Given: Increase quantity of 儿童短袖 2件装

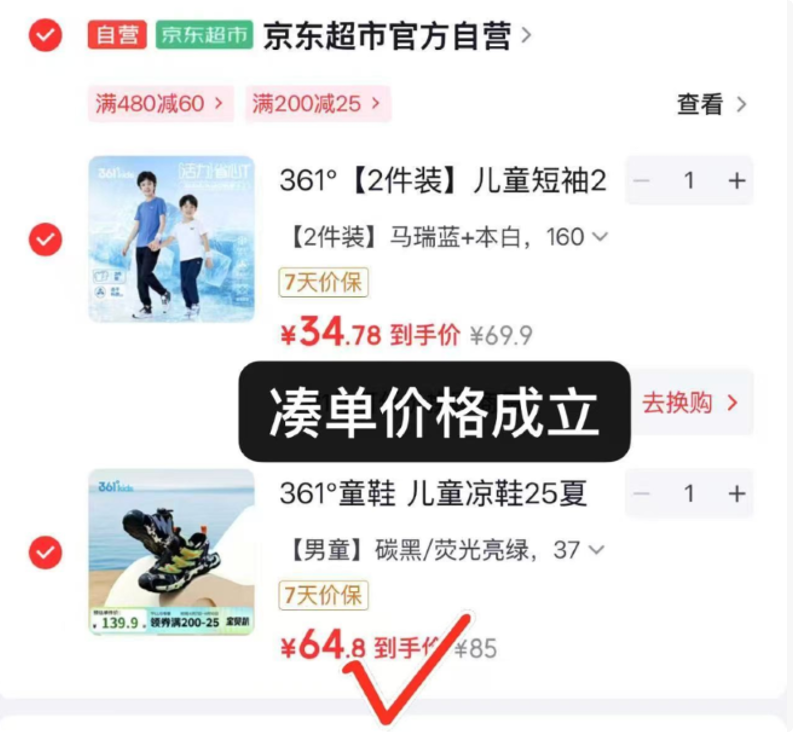Looking at the screenshot, I should [737, 181].
